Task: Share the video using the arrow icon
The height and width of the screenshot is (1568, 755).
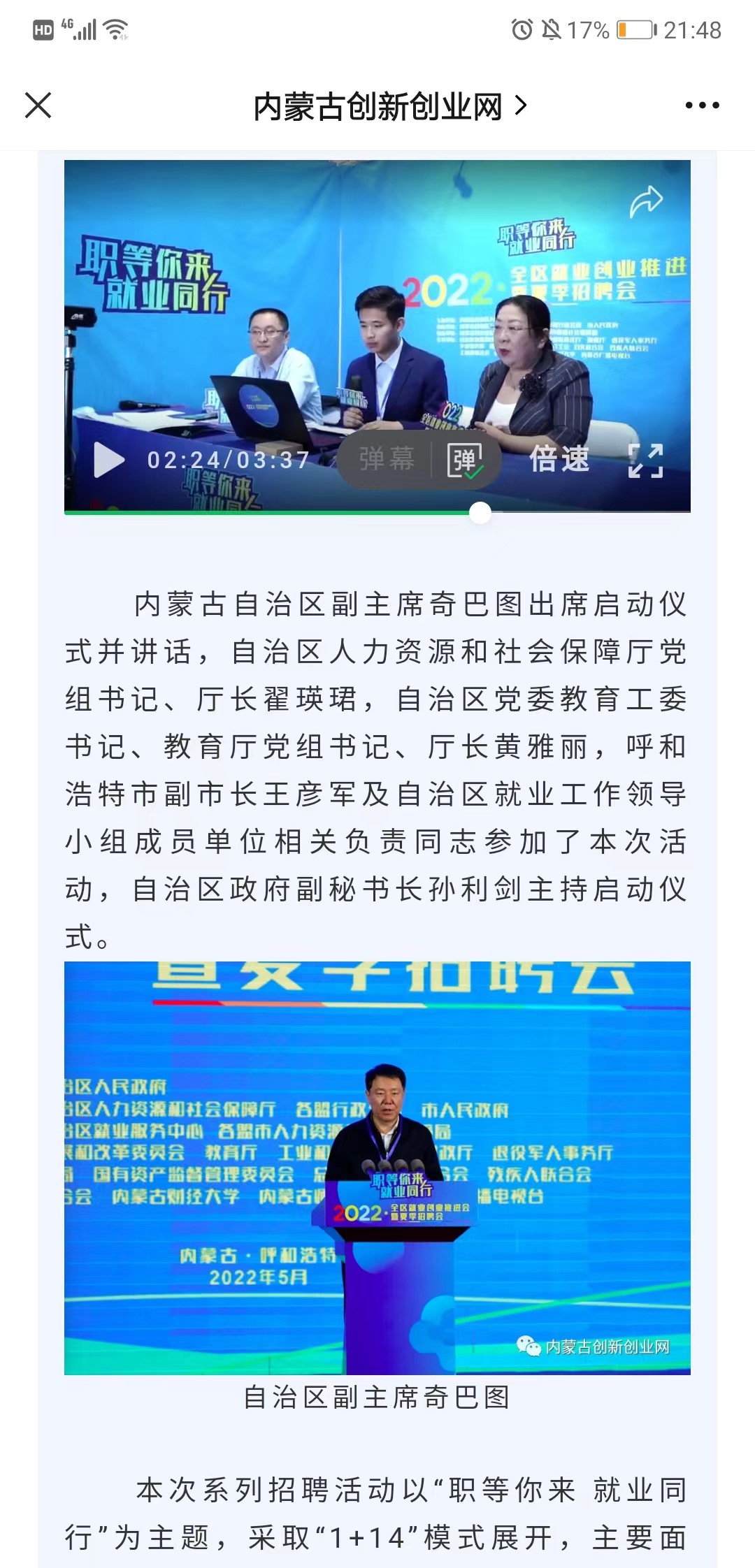Action: click(645, 201)
